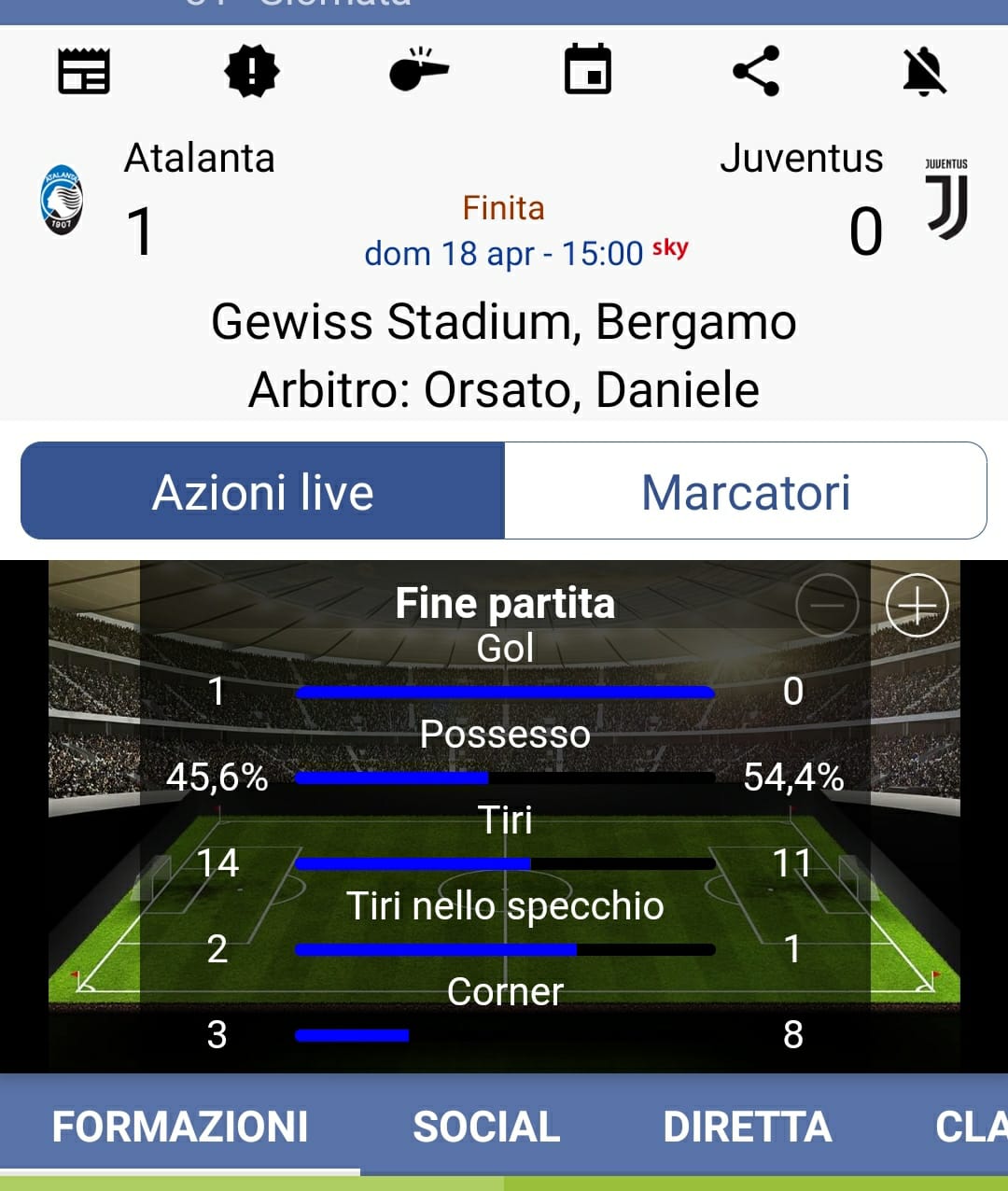The image size is (1008, 1191).
Task: Open the FORMAZIONI tab
Action: [x=180, y=1127]
